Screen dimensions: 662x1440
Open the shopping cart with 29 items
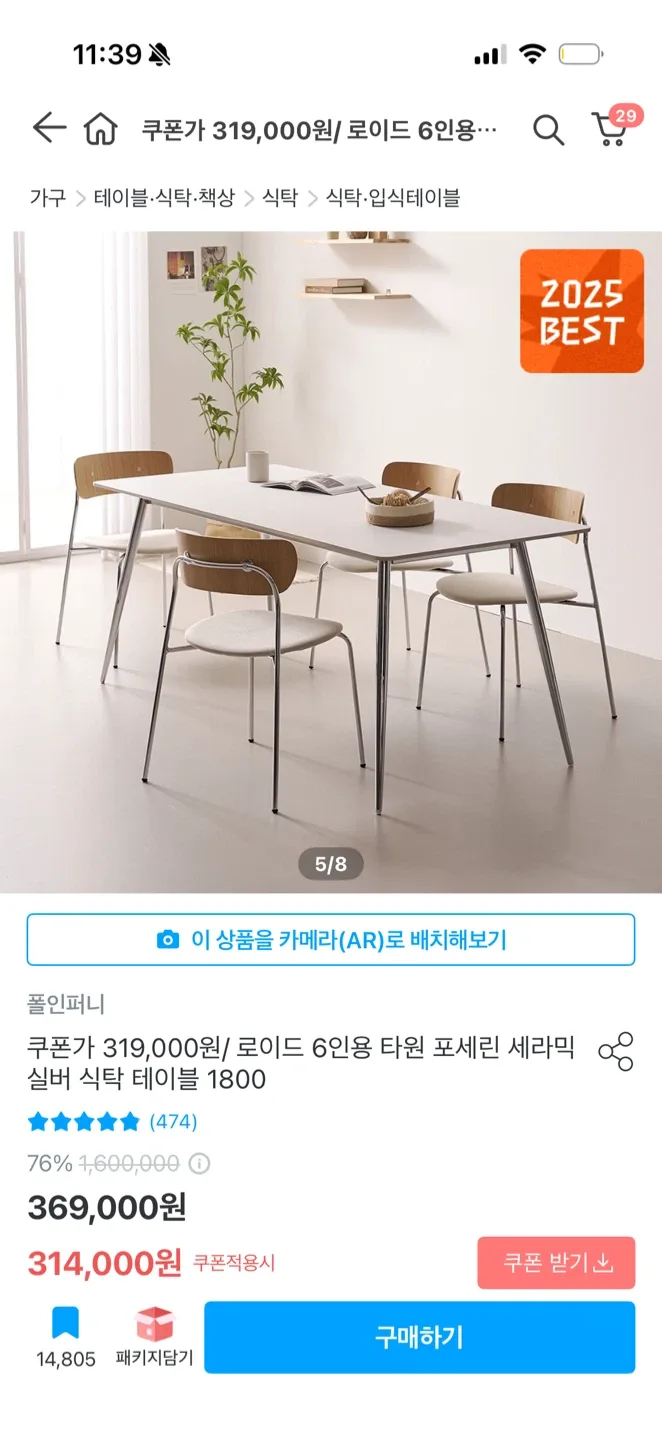pos(610,129)
